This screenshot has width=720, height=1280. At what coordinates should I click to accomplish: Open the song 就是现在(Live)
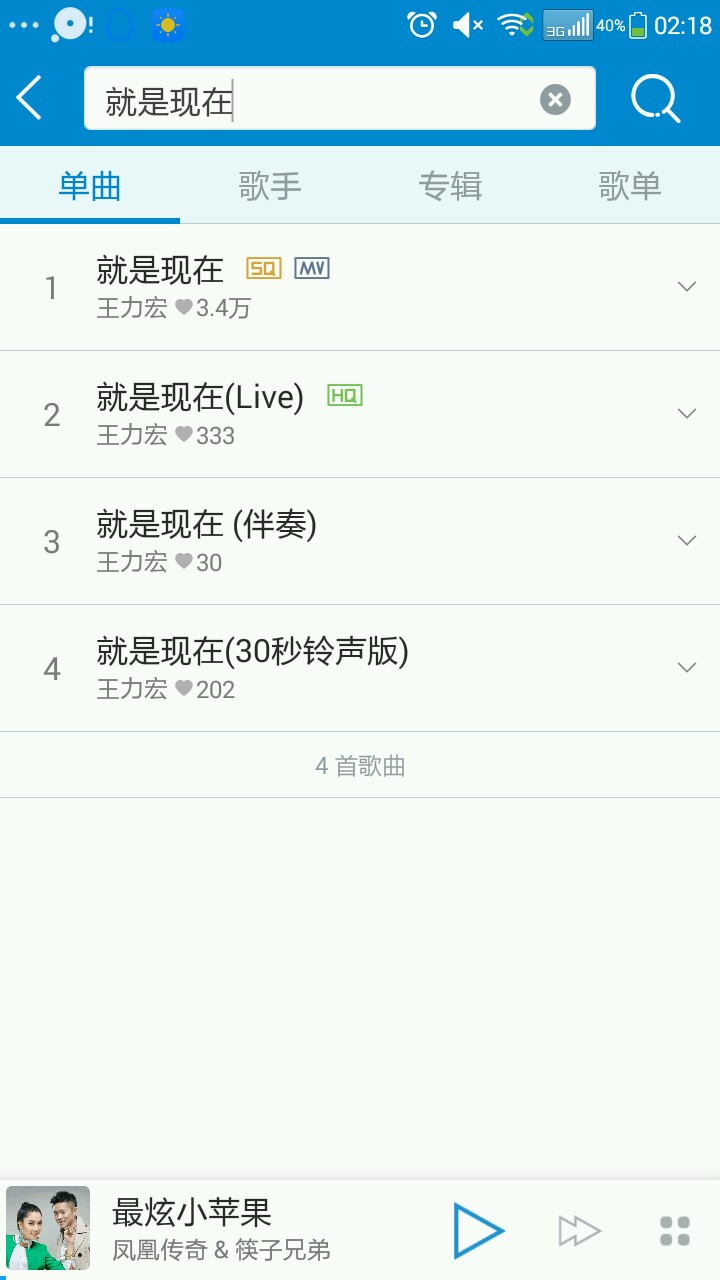300,414
